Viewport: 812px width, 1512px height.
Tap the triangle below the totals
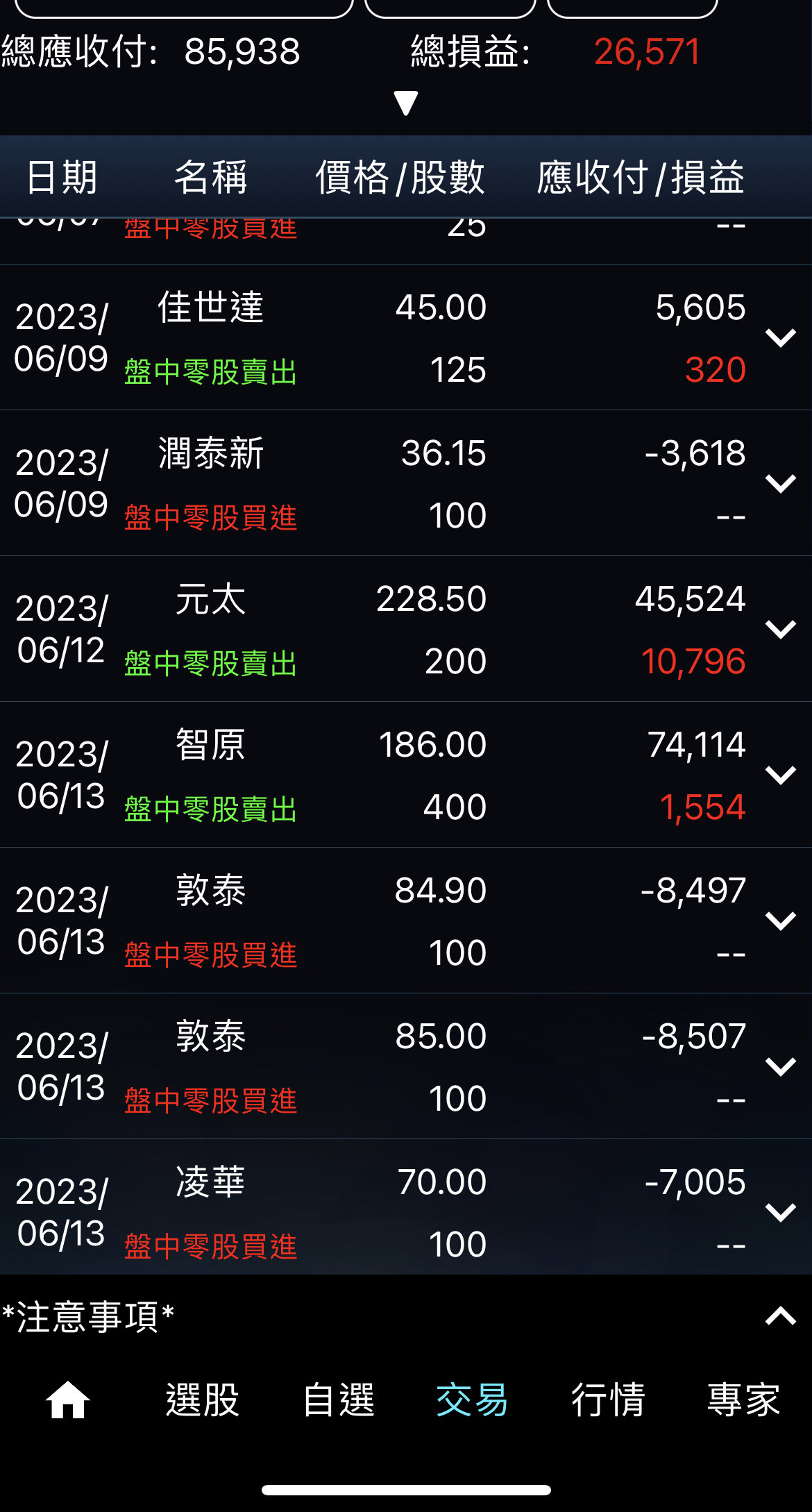point(406,103)
